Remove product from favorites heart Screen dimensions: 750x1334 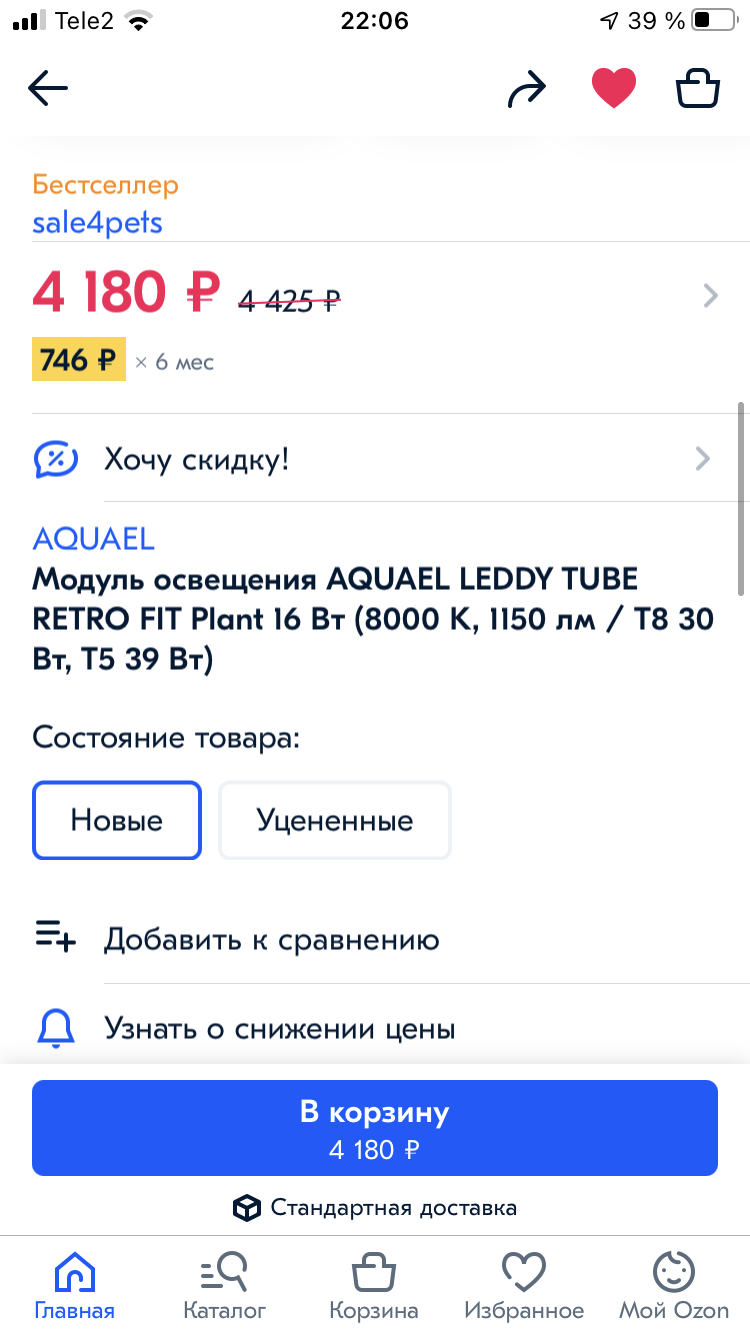click(613, 89)
